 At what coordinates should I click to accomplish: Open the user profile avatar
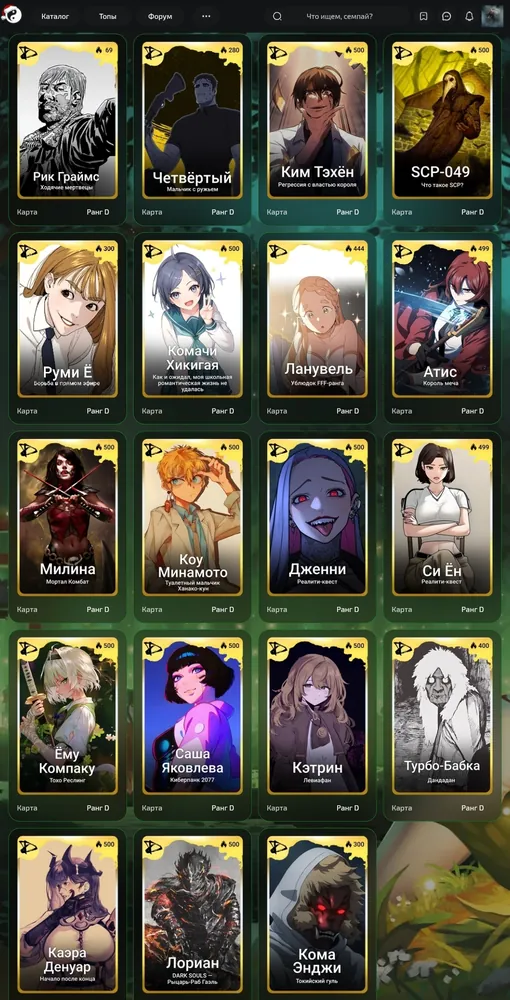[492, 16]
